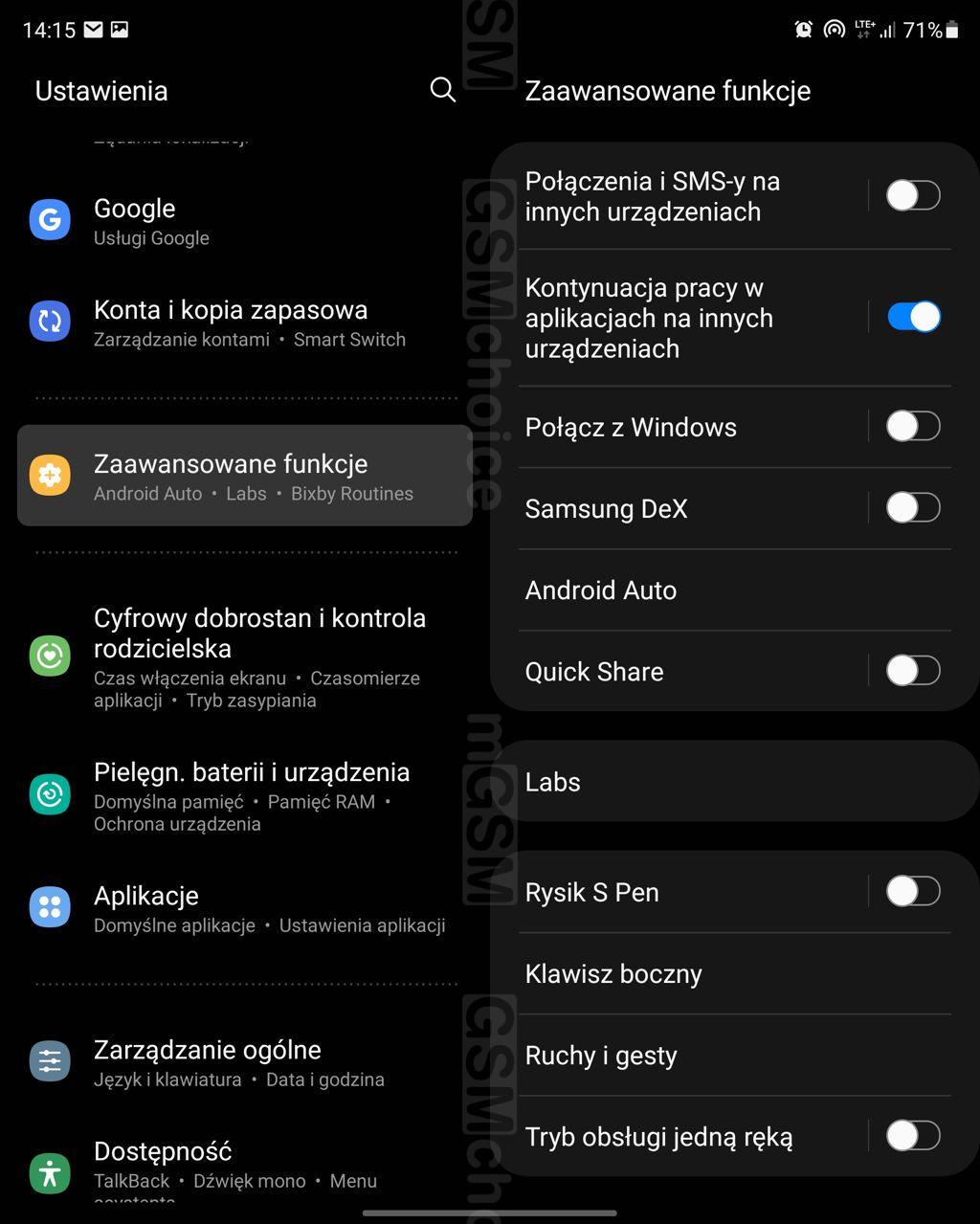Image resolution: width=980 pixels, height=1224 pixels.
Task: Turn on Rysik S Pen switch
Action: pyautogui.click(x=912, y=891)
